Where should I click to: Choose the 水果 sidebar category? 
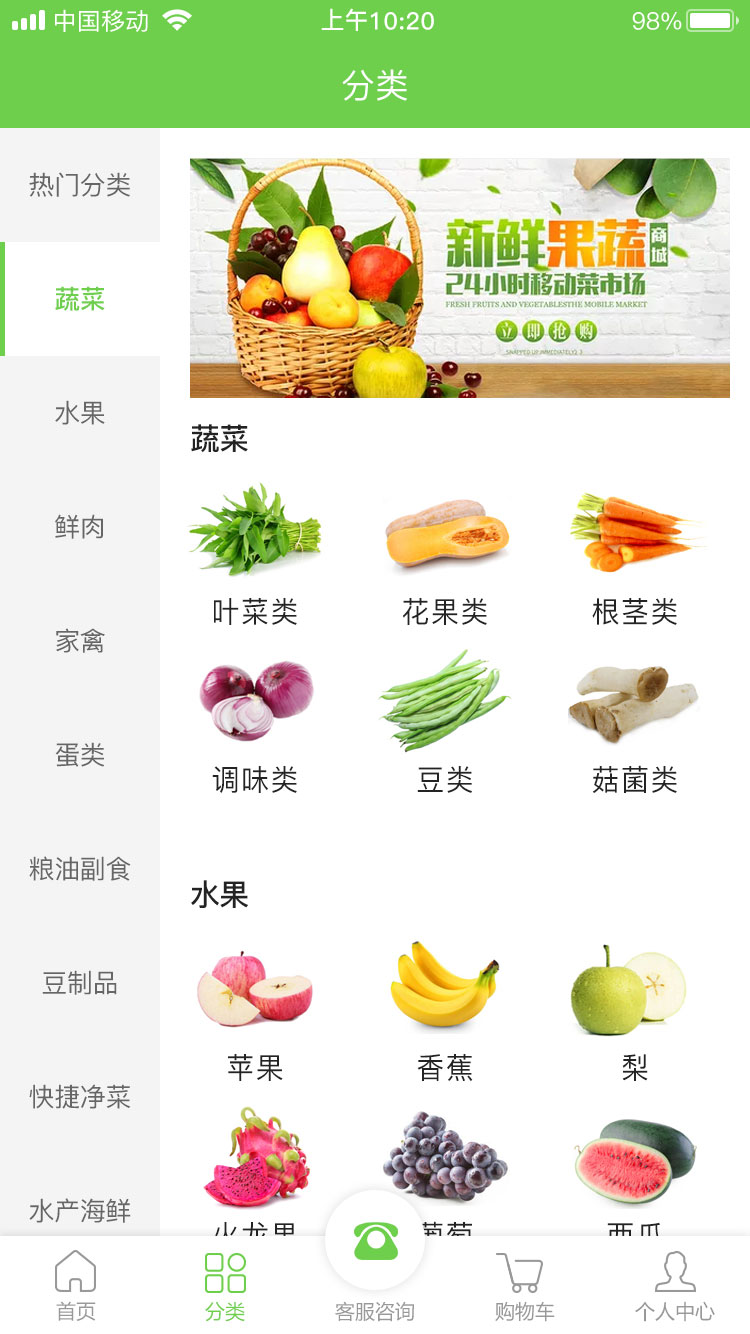pyautogui.click(x=80, y=413)
